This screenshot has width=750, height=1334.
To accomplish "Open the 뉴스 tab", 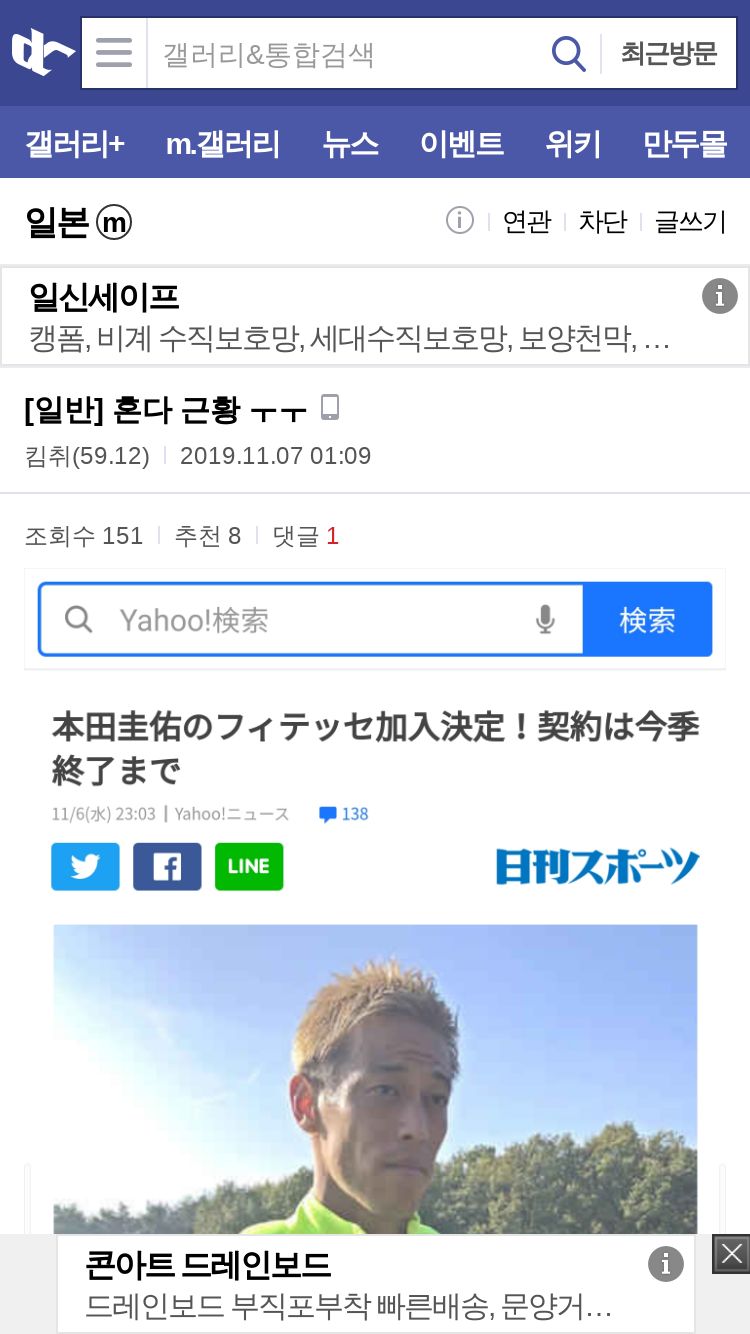I will point(351,144).
